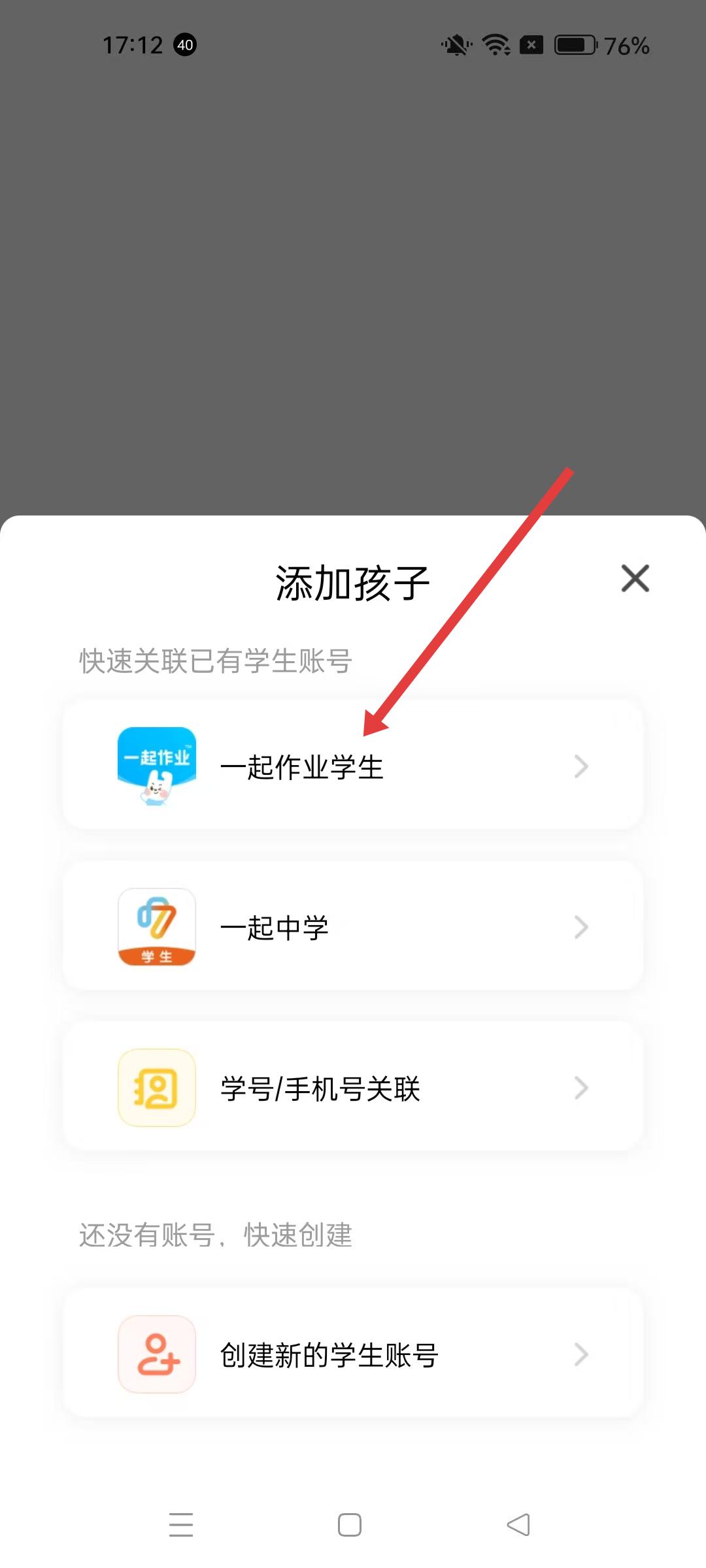Go back using system navigation
Screen dimensions: 706x1568
click(518, 1525)
